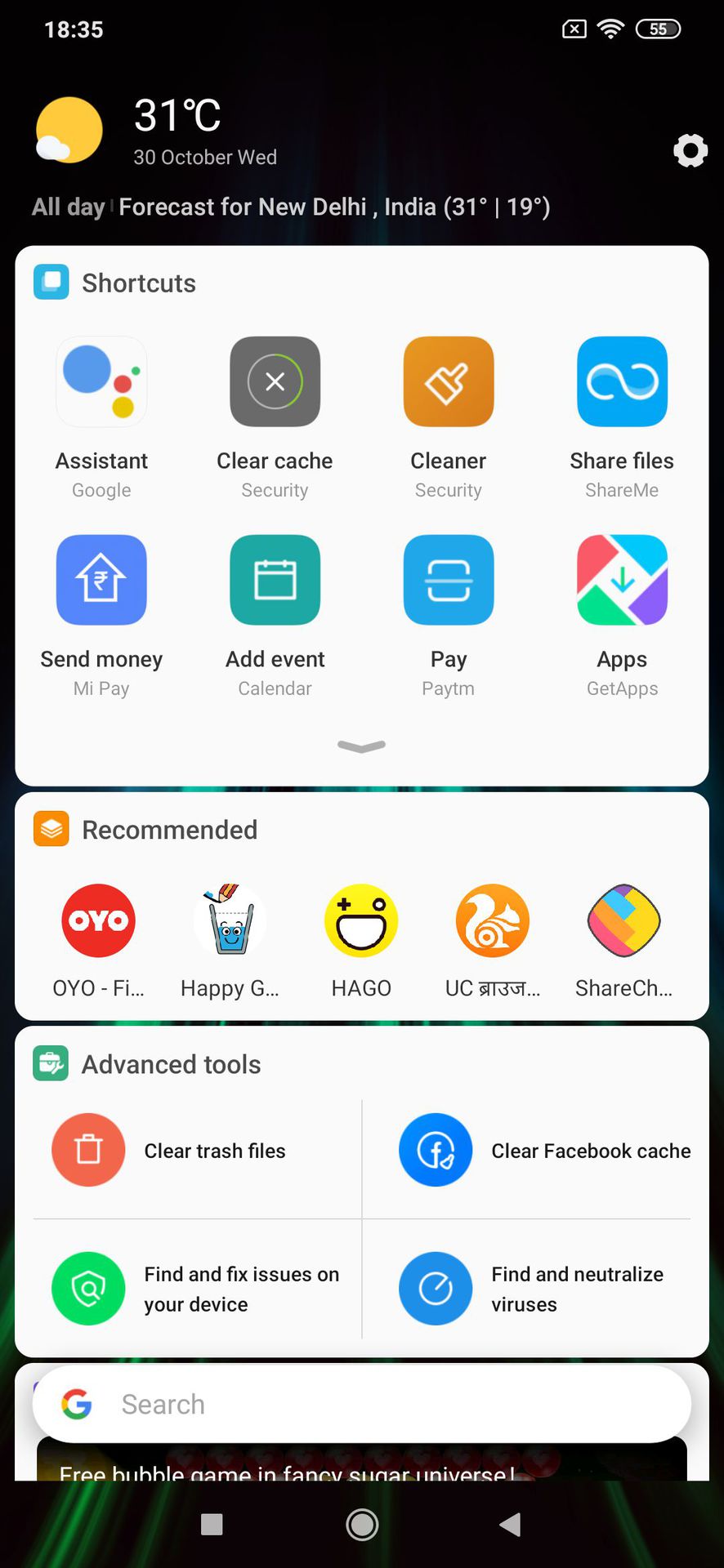Open the recommended OYO app
The image size is (724, 1568).
click(98, 921)
